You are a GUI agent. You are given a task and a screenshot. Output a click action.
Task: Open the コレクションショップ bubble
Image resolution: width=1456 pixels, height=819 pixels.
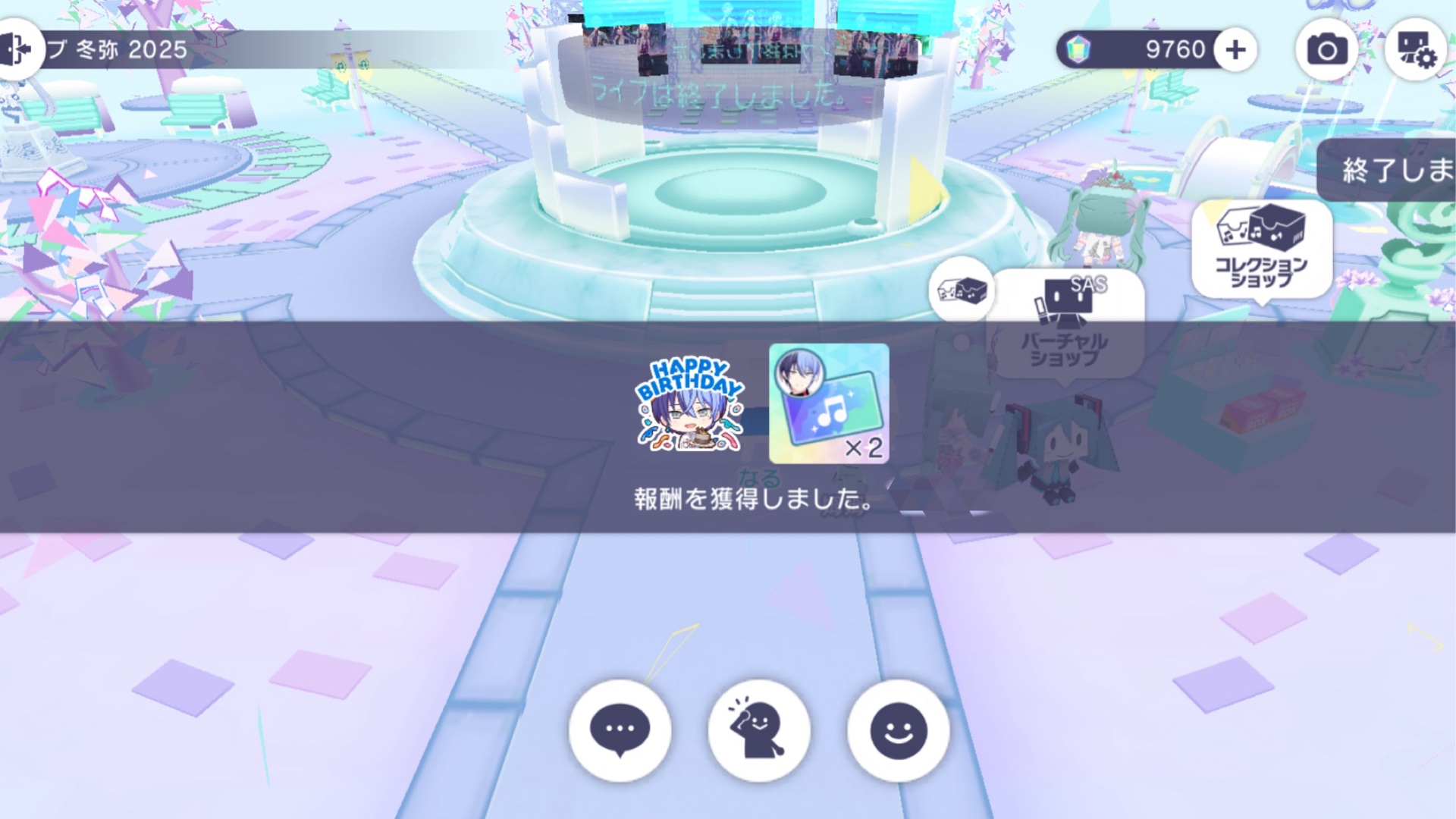point(1261,250)
